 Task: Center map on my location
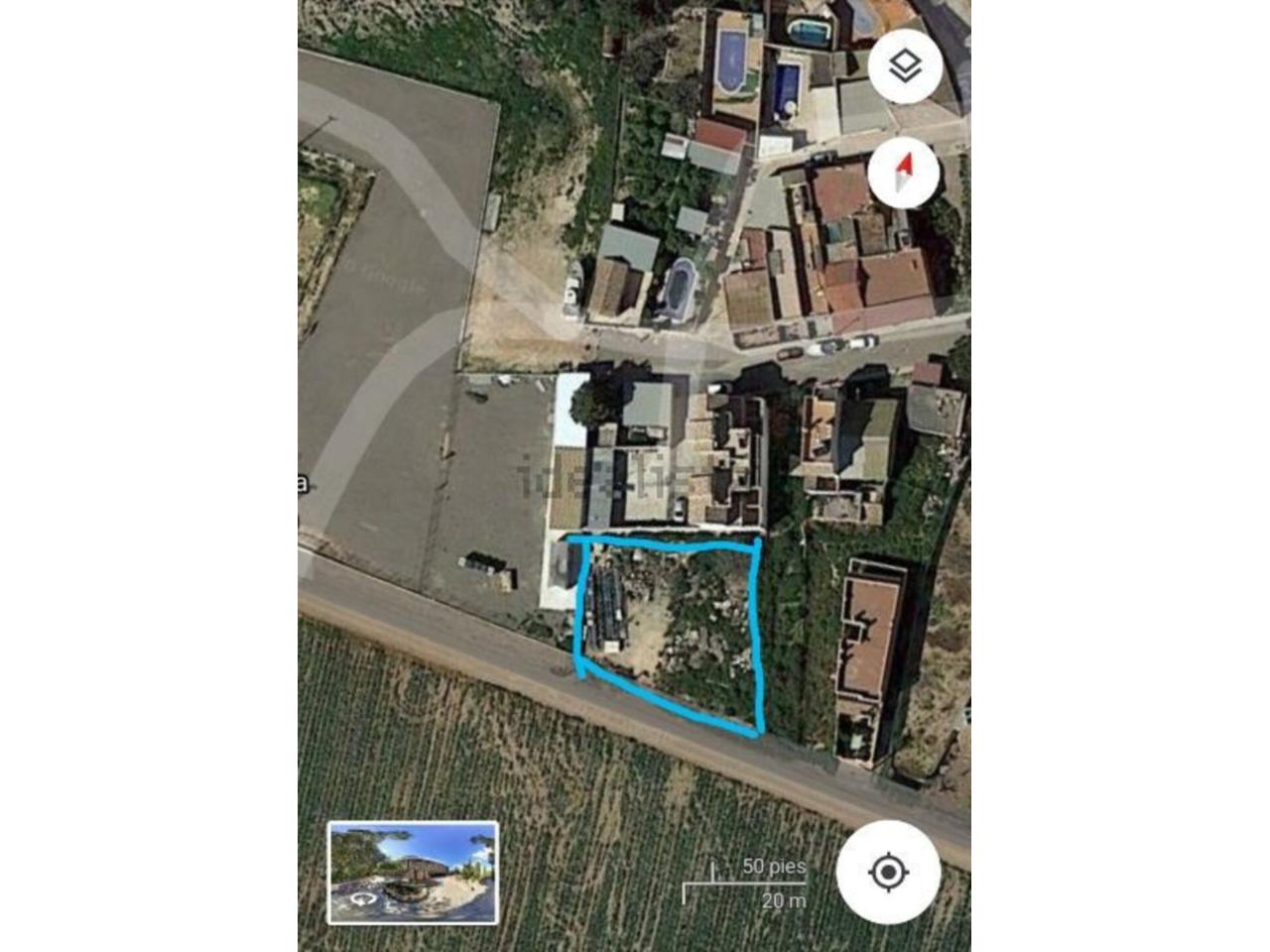tap(888, 873)
